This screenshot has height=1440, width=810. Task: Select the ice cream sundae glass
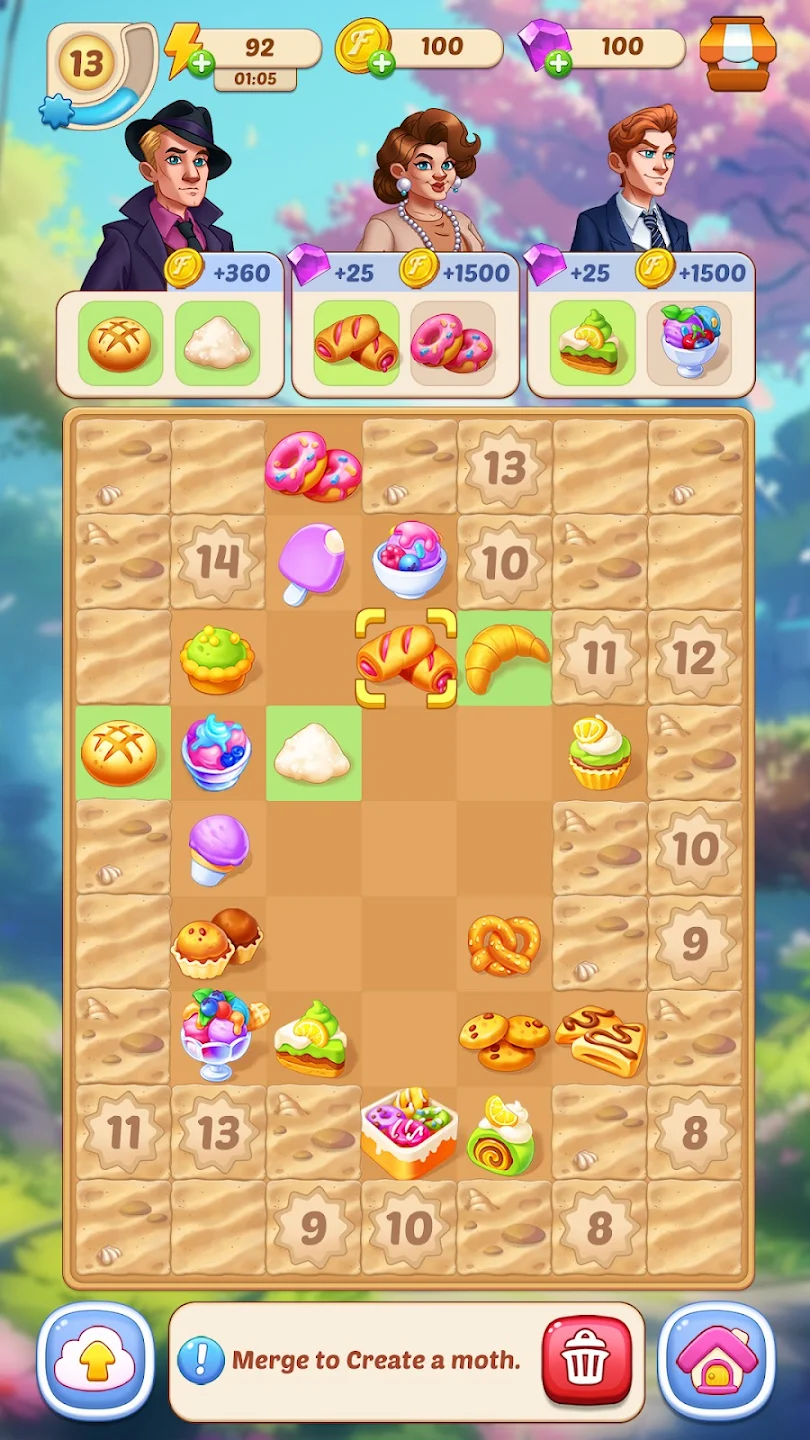[x=216, y=1035]
